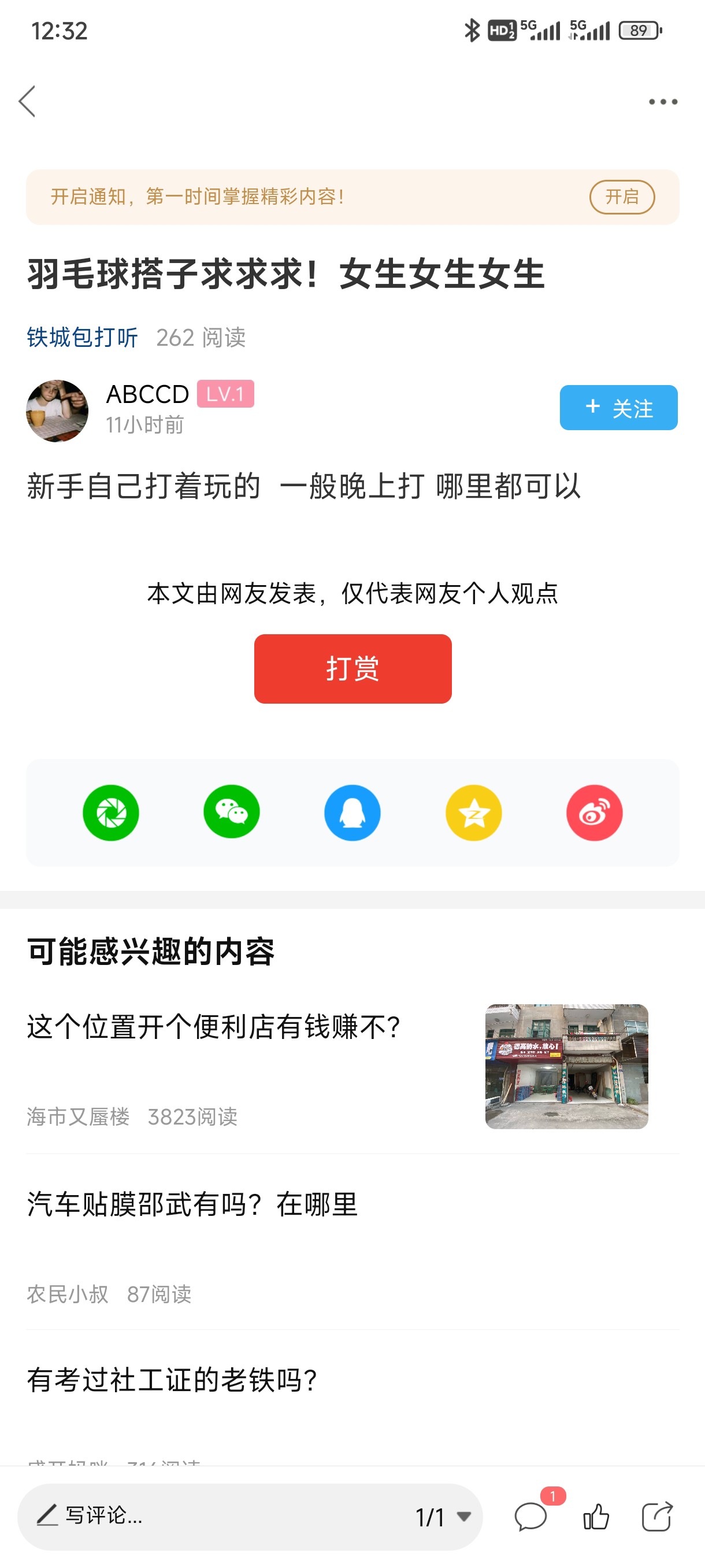The image size is (705, 1568).
Task: Open the three-dot overflow menu
Action: 662,102
